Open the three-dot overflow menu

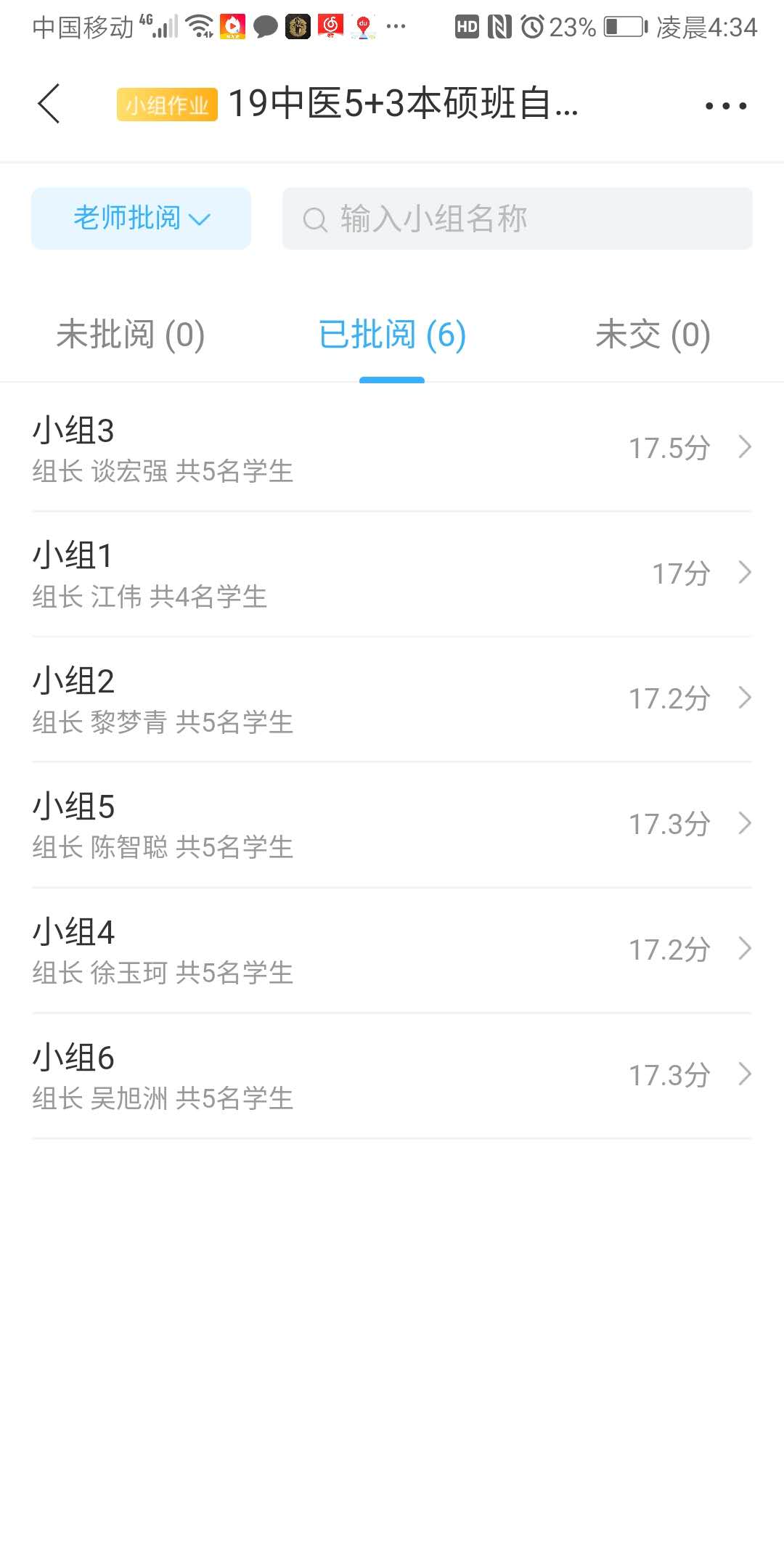725,106
